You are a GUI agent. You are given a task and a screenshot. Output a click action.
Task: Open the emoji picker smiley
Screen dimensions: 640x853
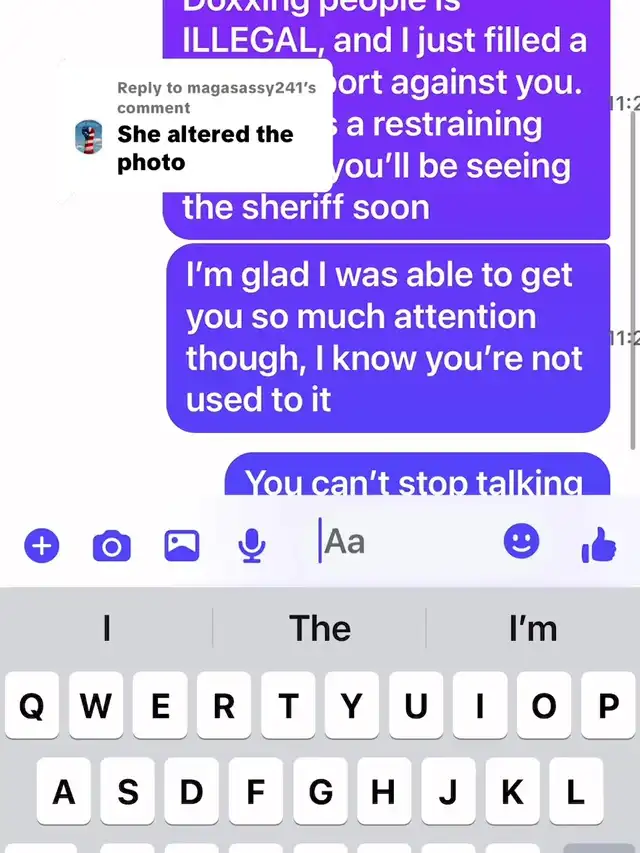521,541
